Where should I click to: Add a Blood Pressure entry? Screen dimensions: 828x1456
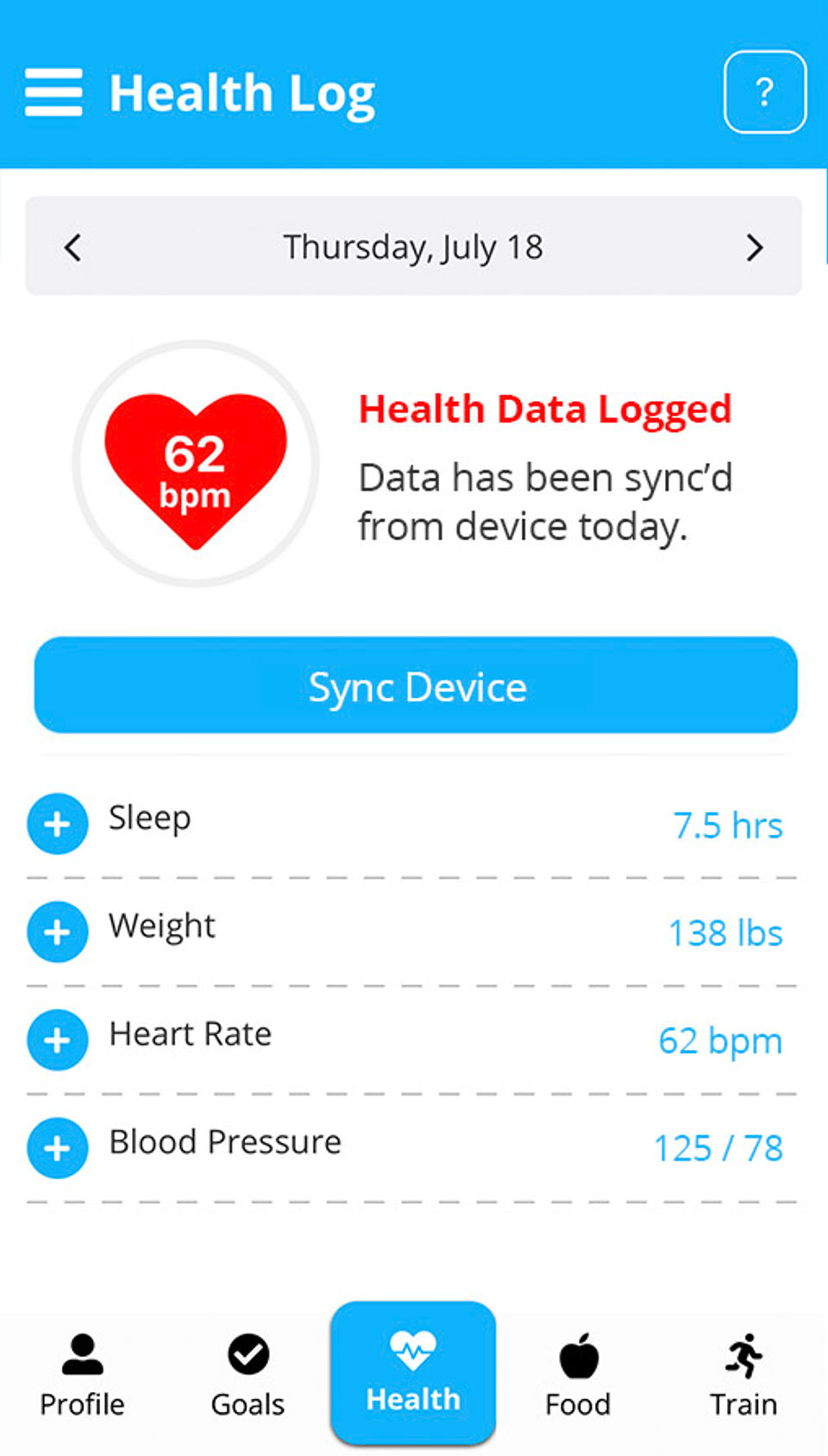click(57, 1148)
